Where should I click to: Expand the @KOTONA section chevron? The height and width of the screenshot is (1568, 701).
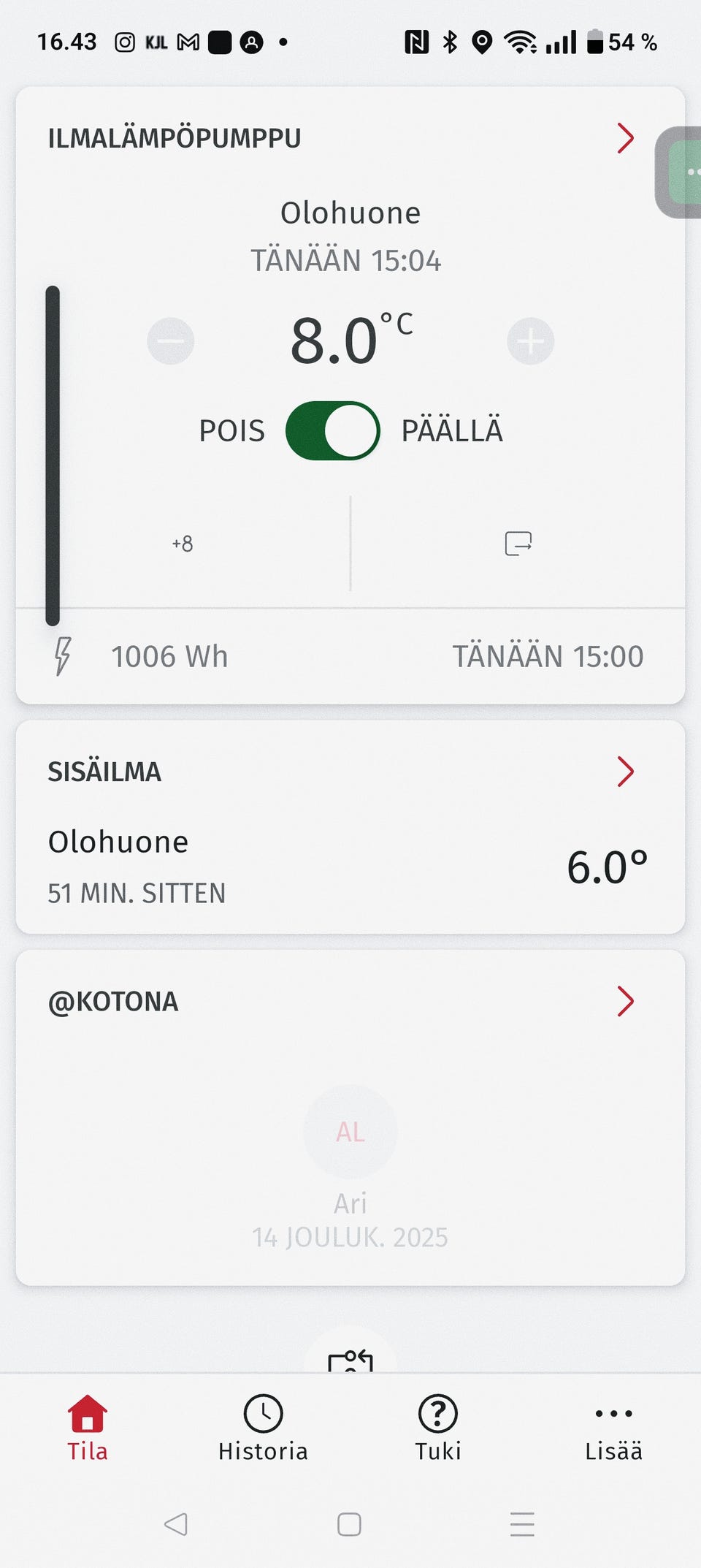click(624, 1001)
